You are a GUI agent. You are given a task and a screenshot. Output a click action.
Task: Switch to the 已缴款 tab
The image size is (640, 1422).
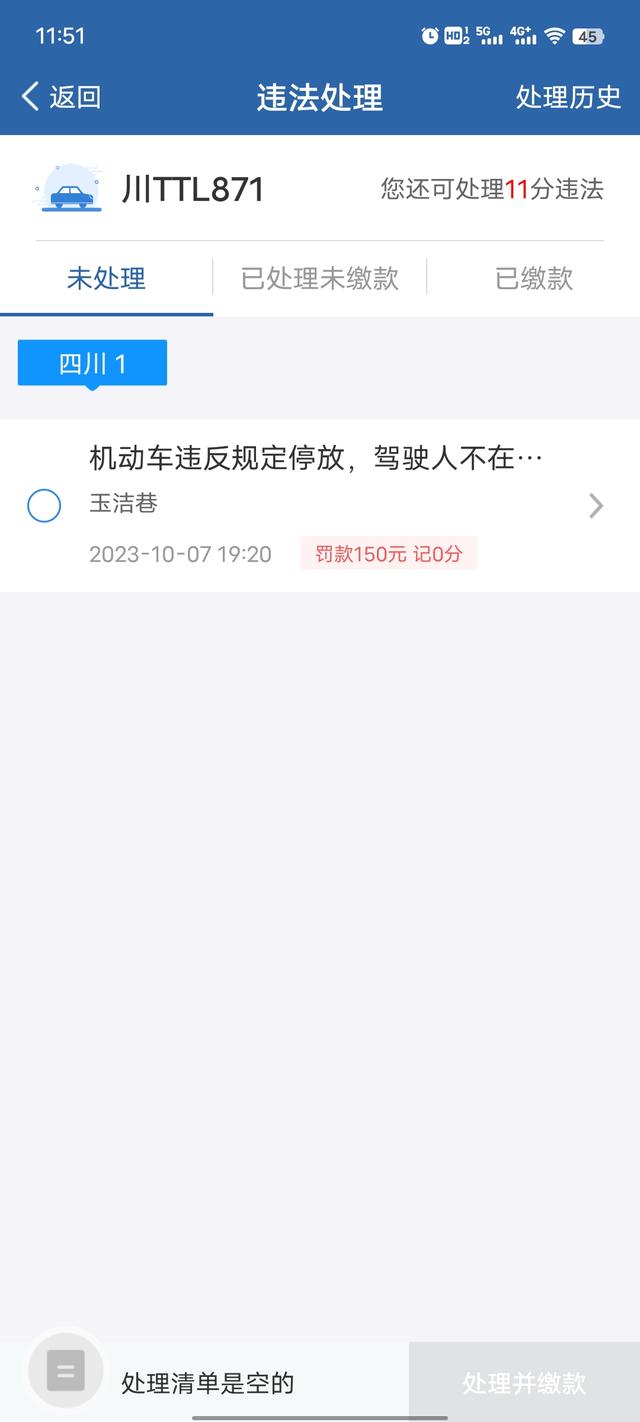[x=534, y=278]
